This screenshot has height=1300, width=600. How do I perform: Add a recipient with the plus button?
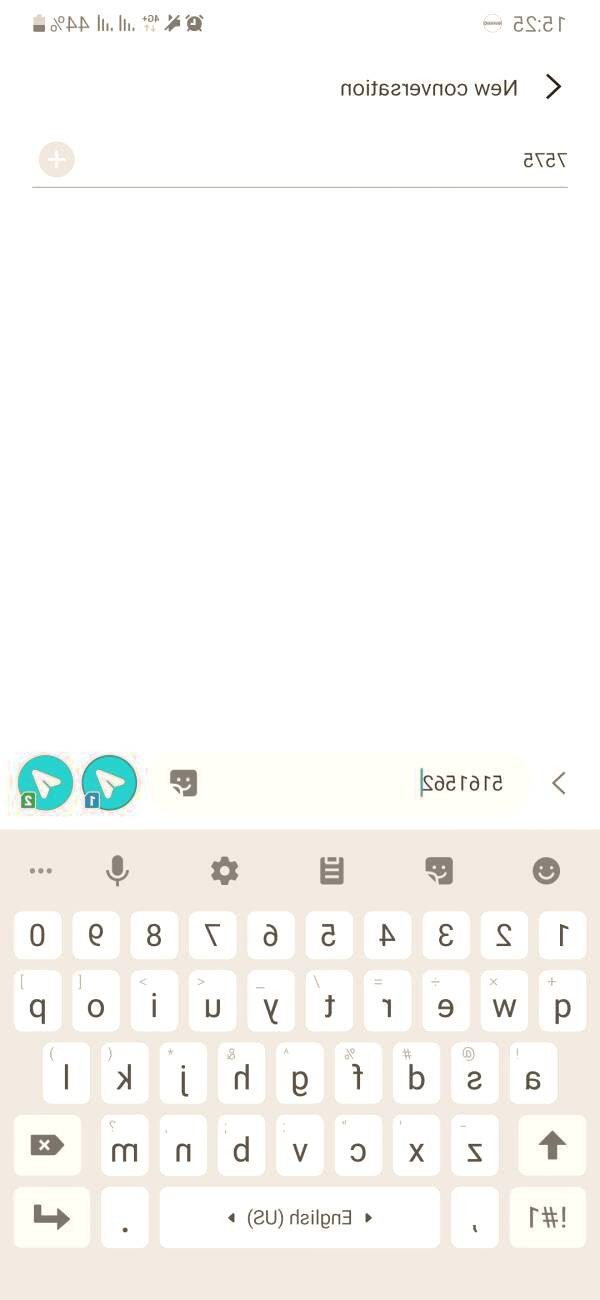pyautogui.click(x=57, y=159)
